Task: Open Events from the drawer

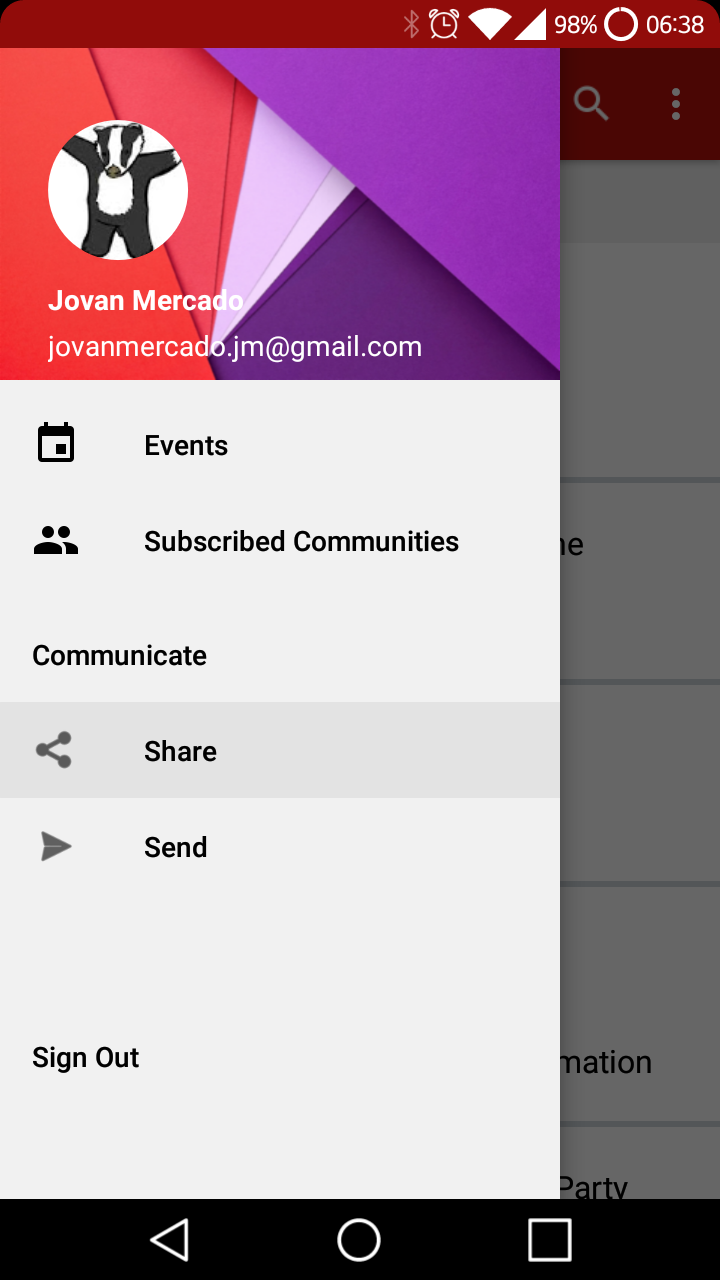Action: click(x=186, y=446)
